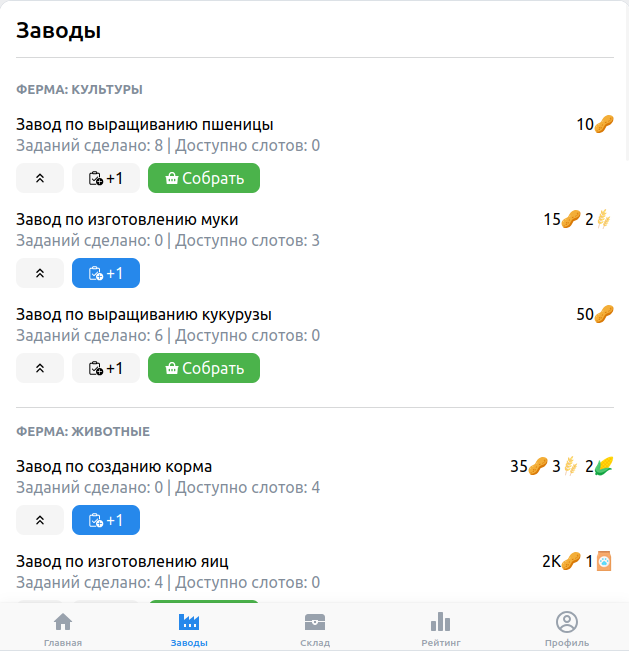
Task: Upgrade the corn growing factory
Action: [40, 368]
